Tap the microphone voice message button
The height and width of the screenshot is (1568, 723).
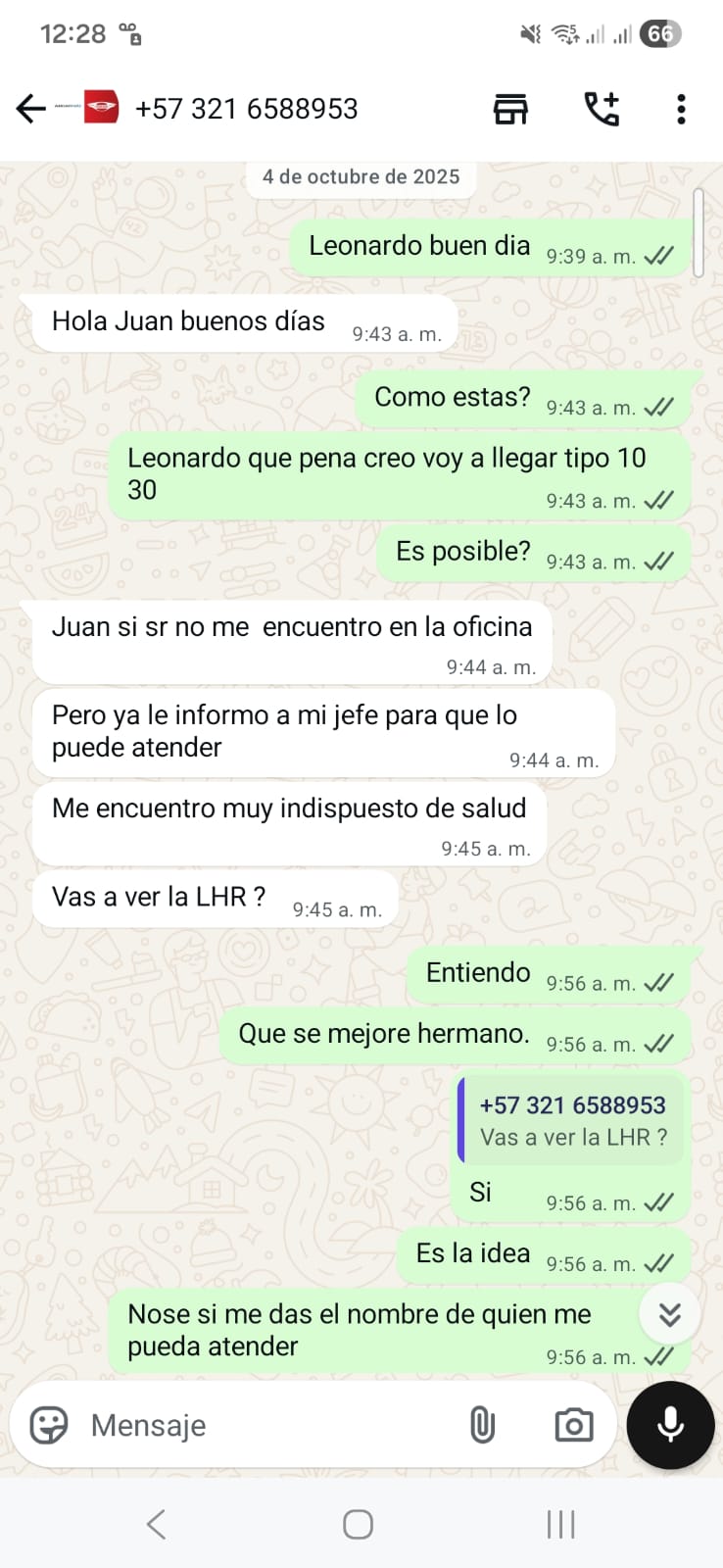pos(670,1425)
